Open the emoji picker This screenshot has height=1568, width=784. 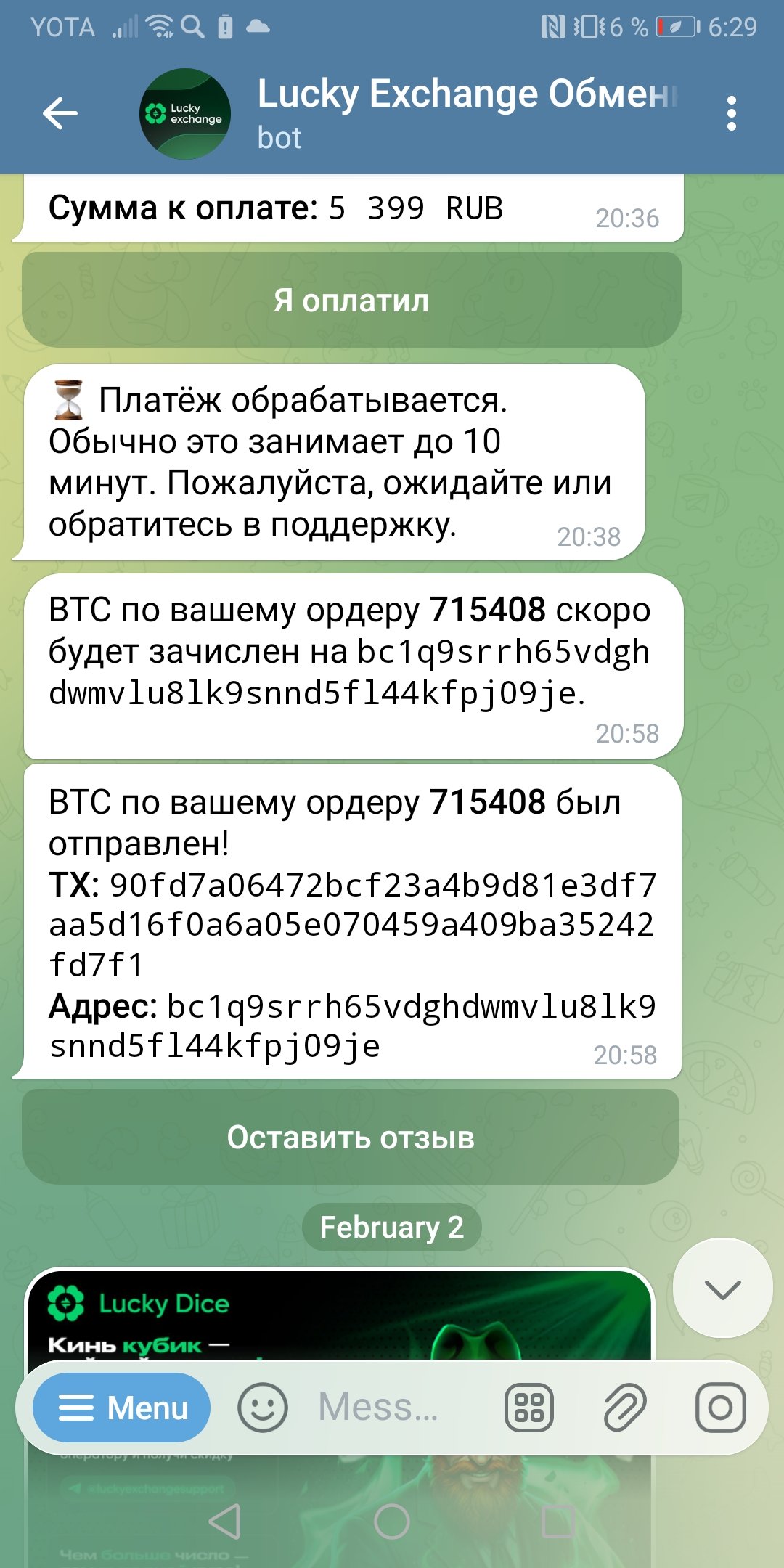tap(263, 1408)
